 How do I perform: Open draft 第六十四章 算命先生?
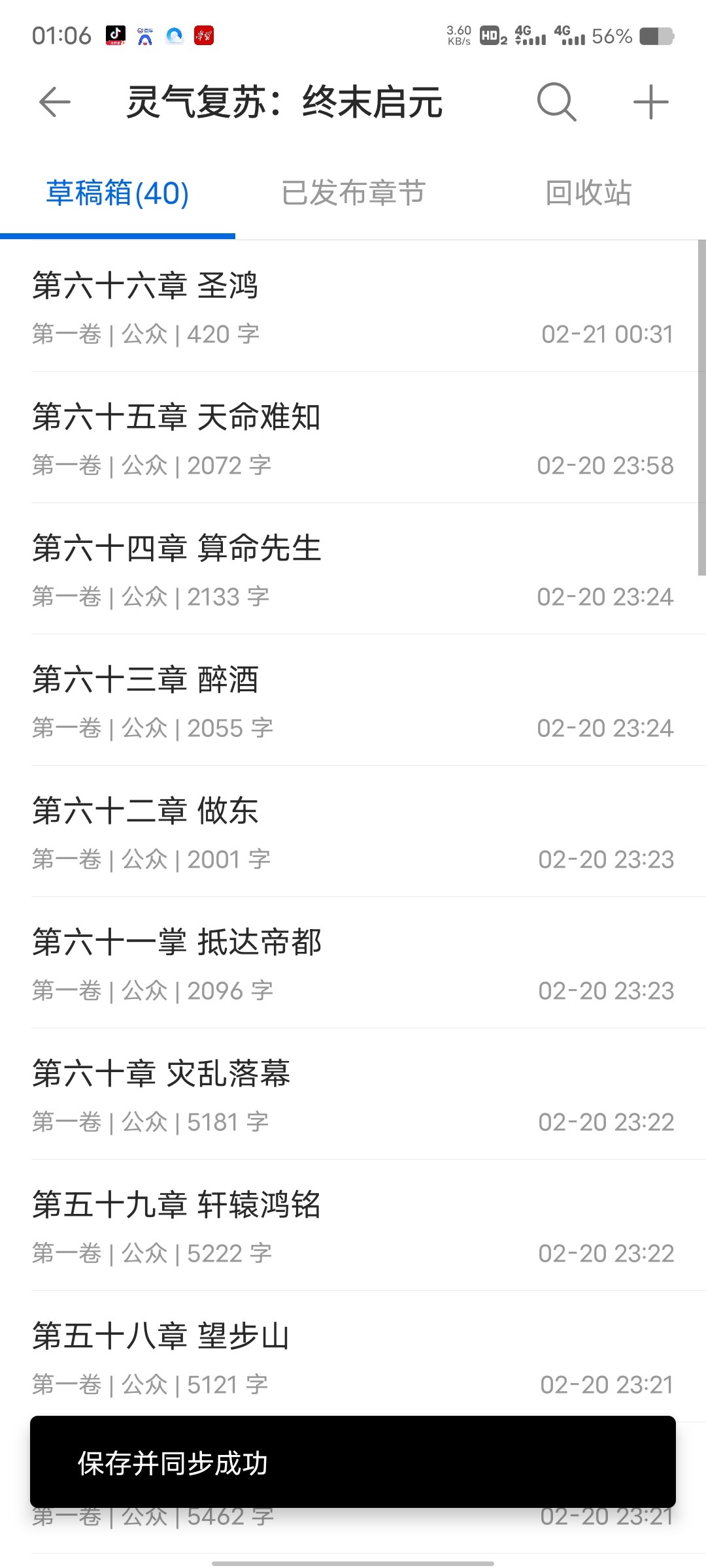pos(353,569)
